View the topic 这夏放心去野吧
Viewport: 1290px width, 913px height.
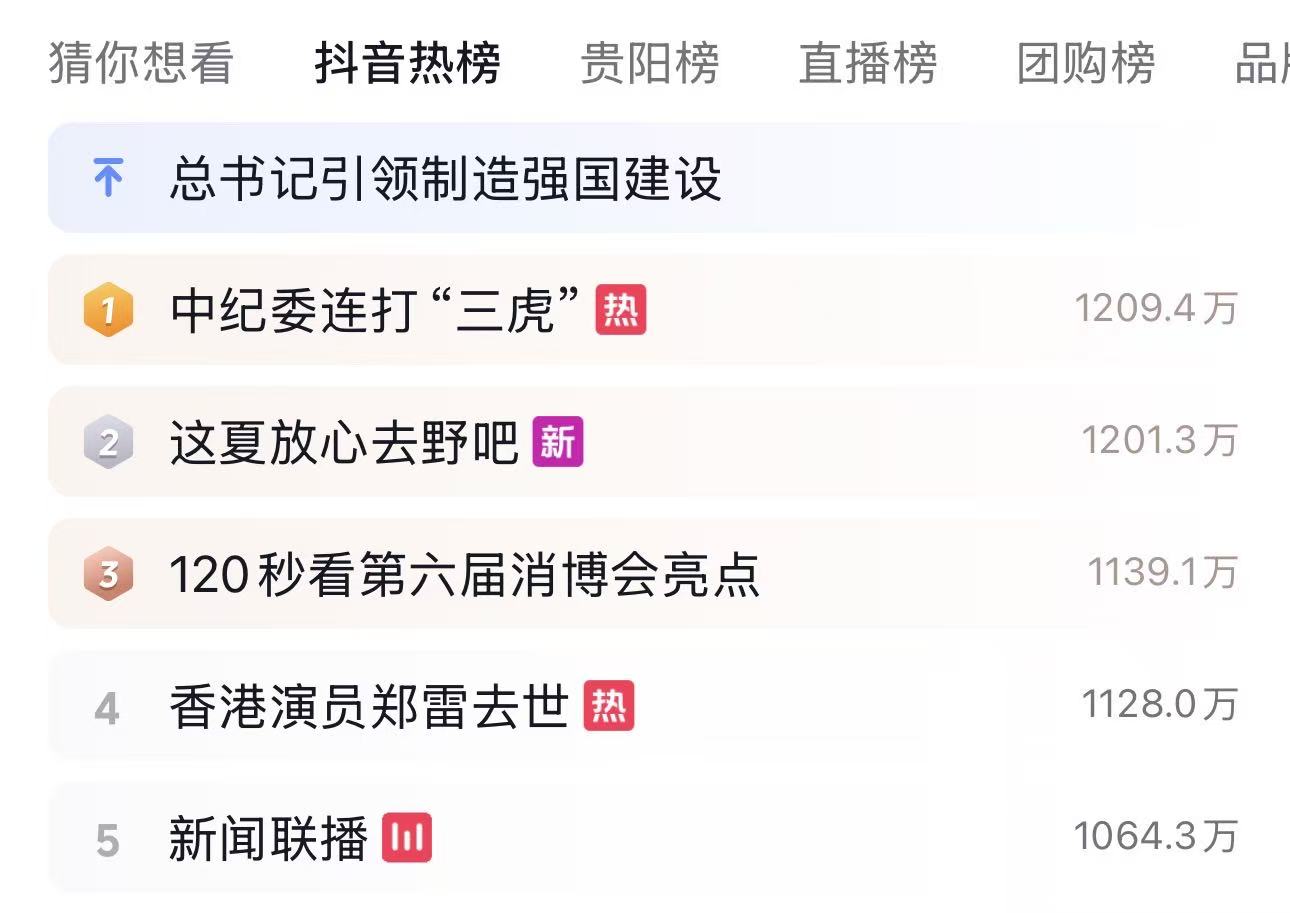[x=344, y=443]
